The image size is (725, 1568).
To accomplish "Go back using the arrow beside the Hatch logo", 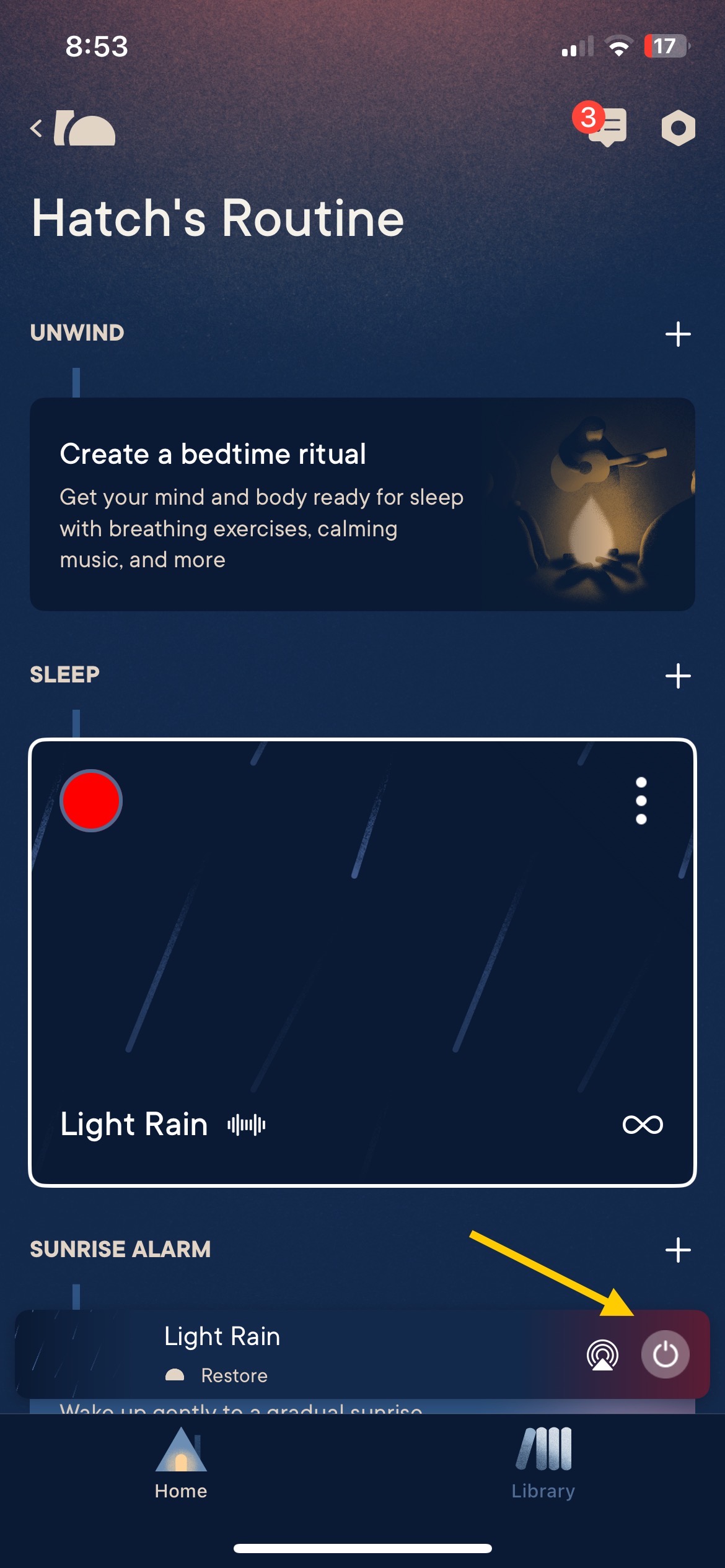I will tap(37, 129).
